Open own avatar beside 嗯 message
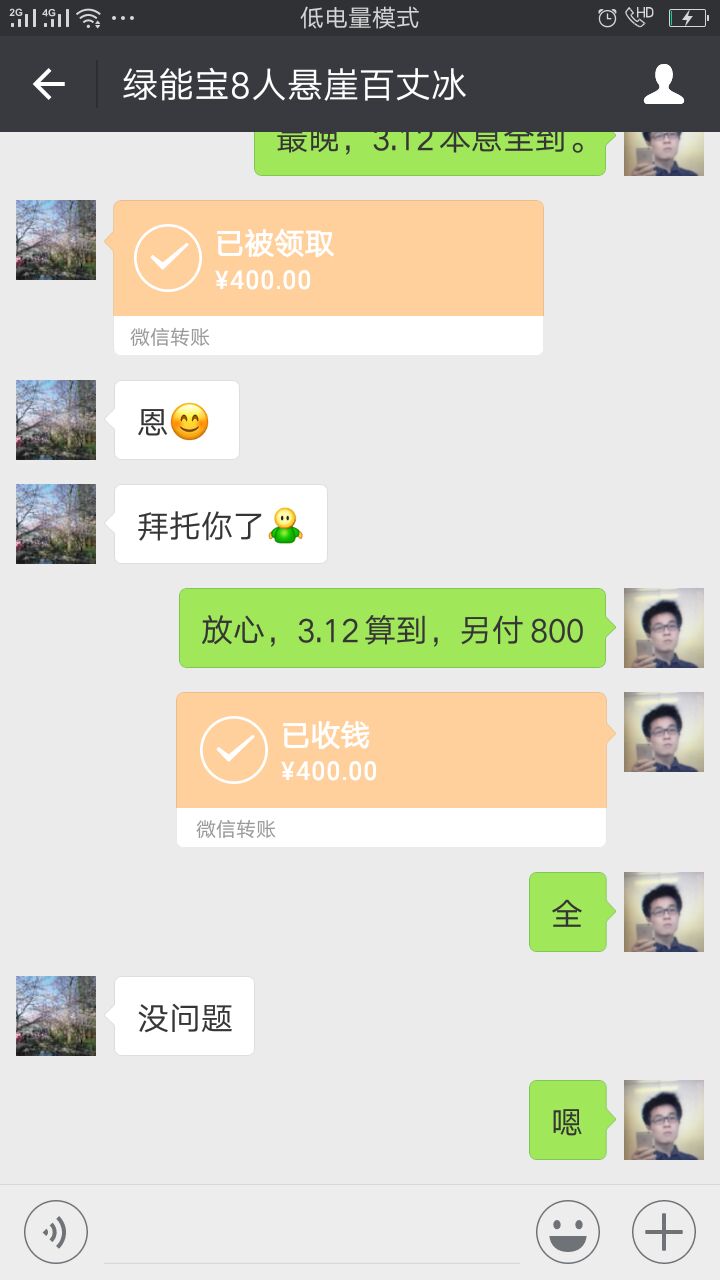This screenshot has width=720, height=1280. tap(664, 1120)
